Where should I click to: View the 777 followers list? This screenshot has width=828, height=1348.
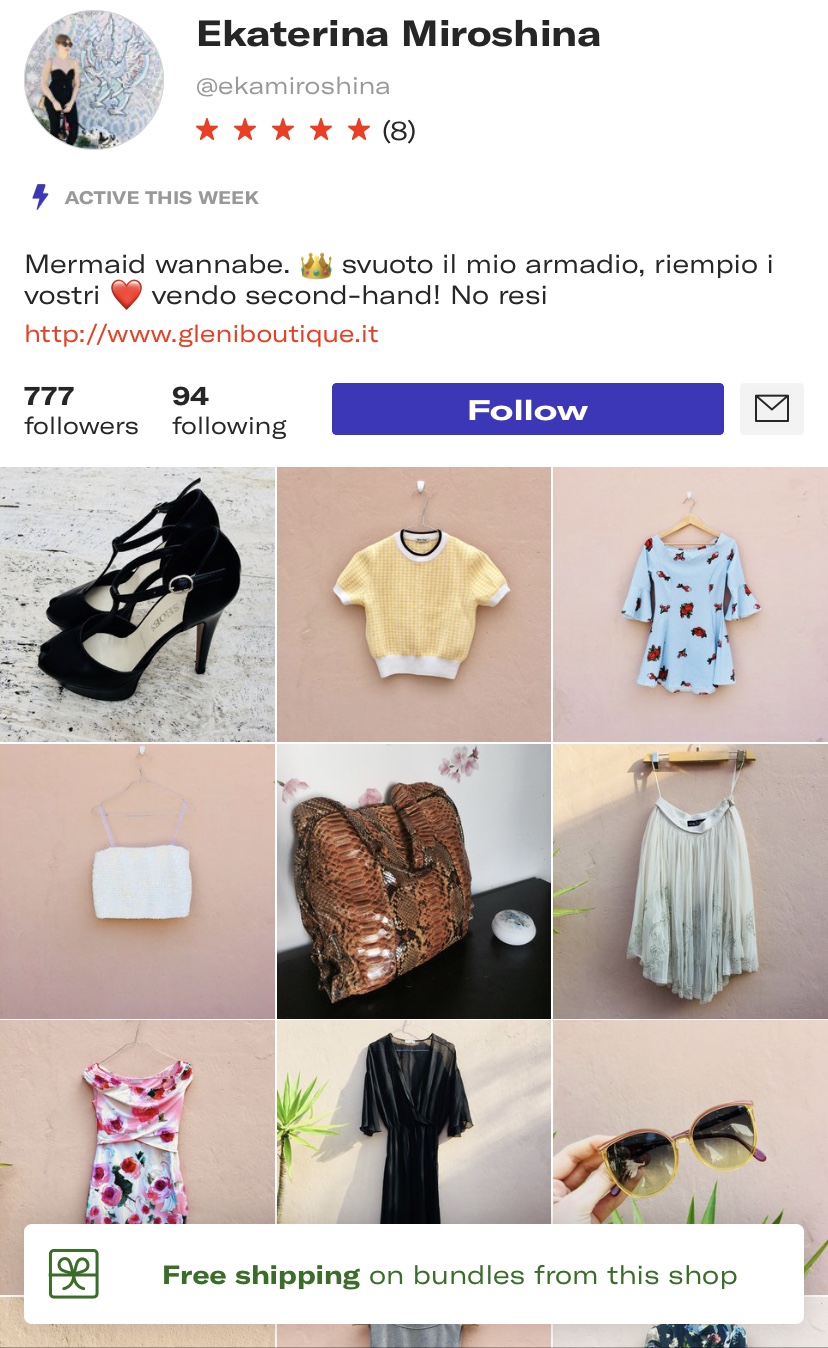tap(81, 410)
